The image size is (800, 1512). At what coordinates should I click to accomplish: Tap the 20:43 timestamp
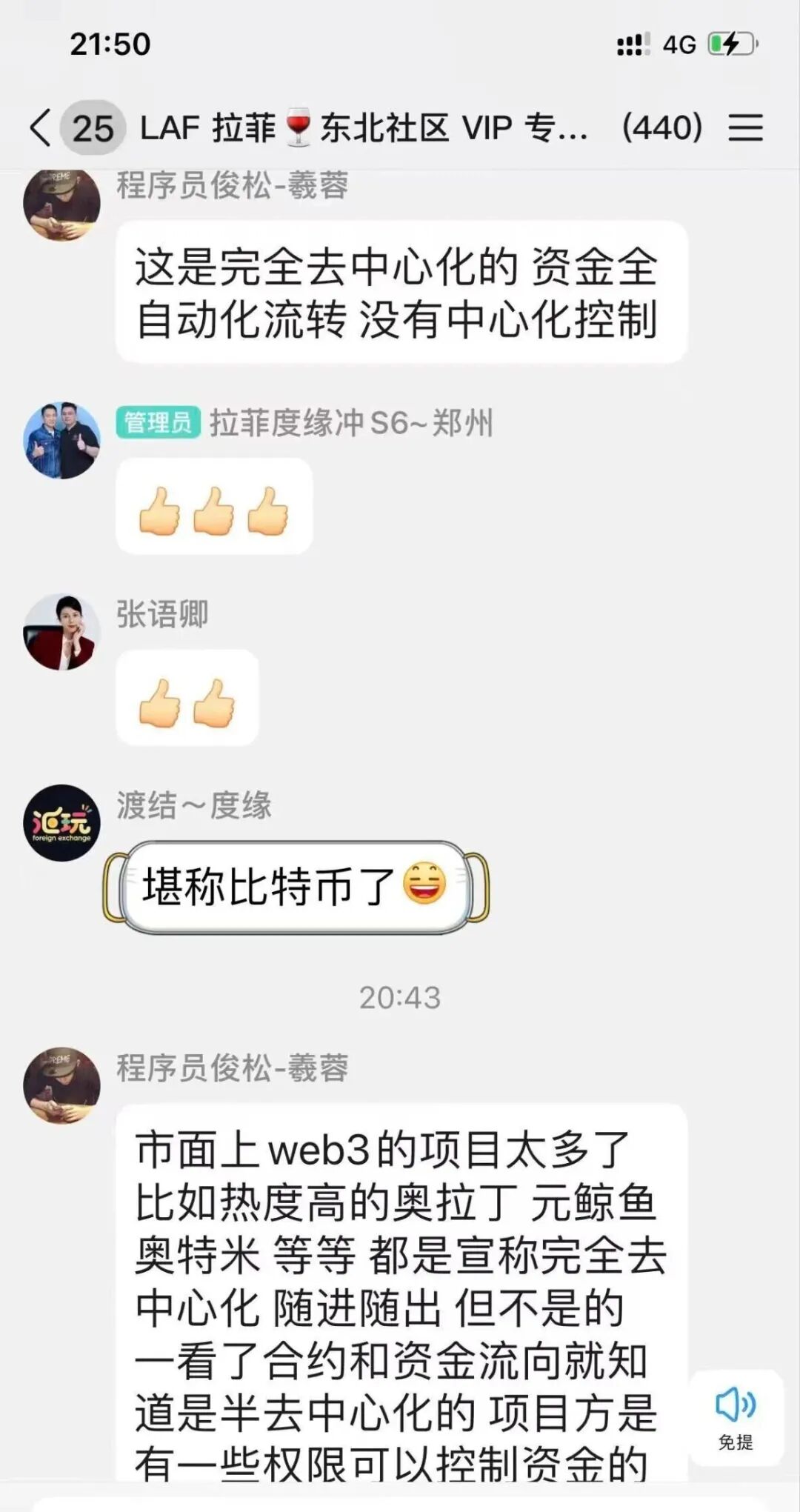(400, 996)
